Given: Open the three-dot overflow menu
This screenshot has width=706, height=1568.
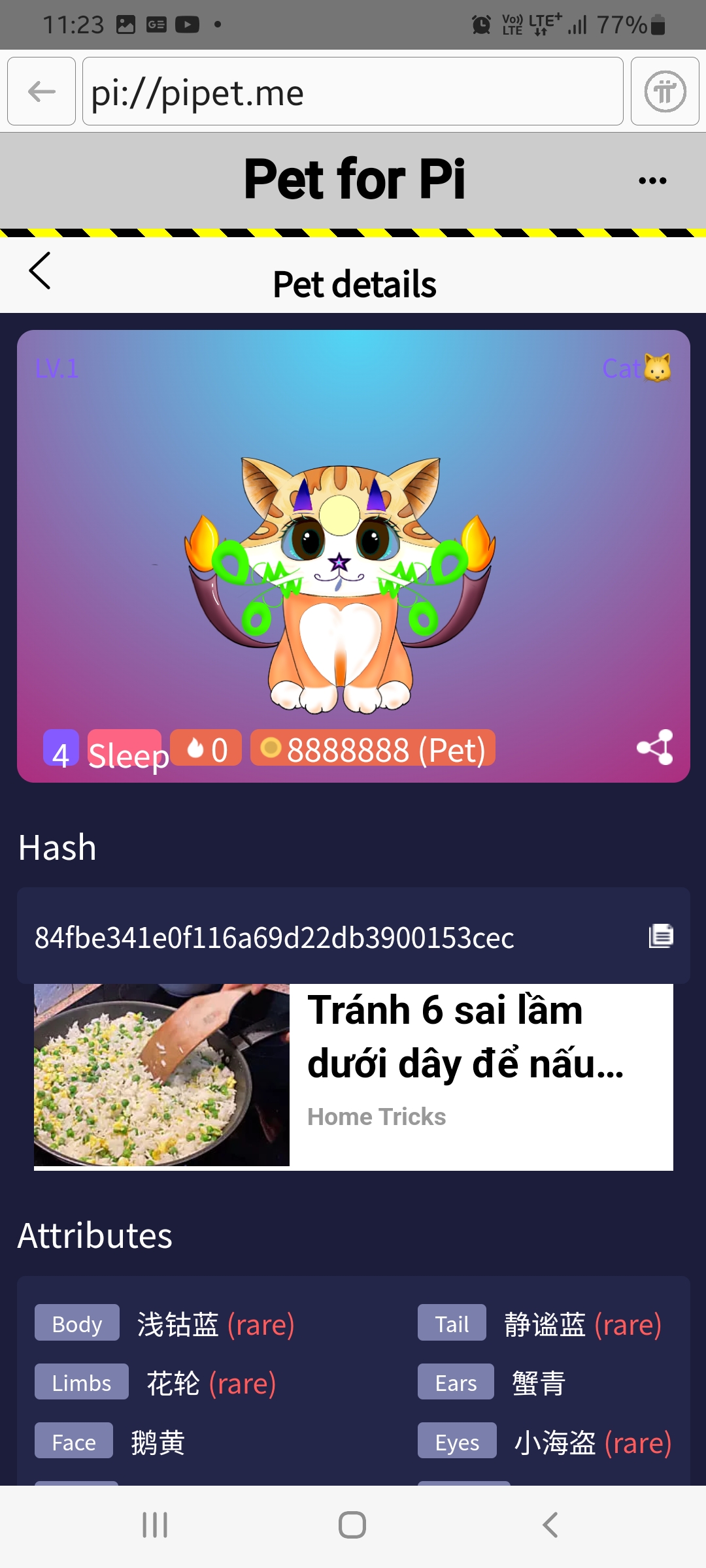Looking at the screenshot, I should (652, 180).
